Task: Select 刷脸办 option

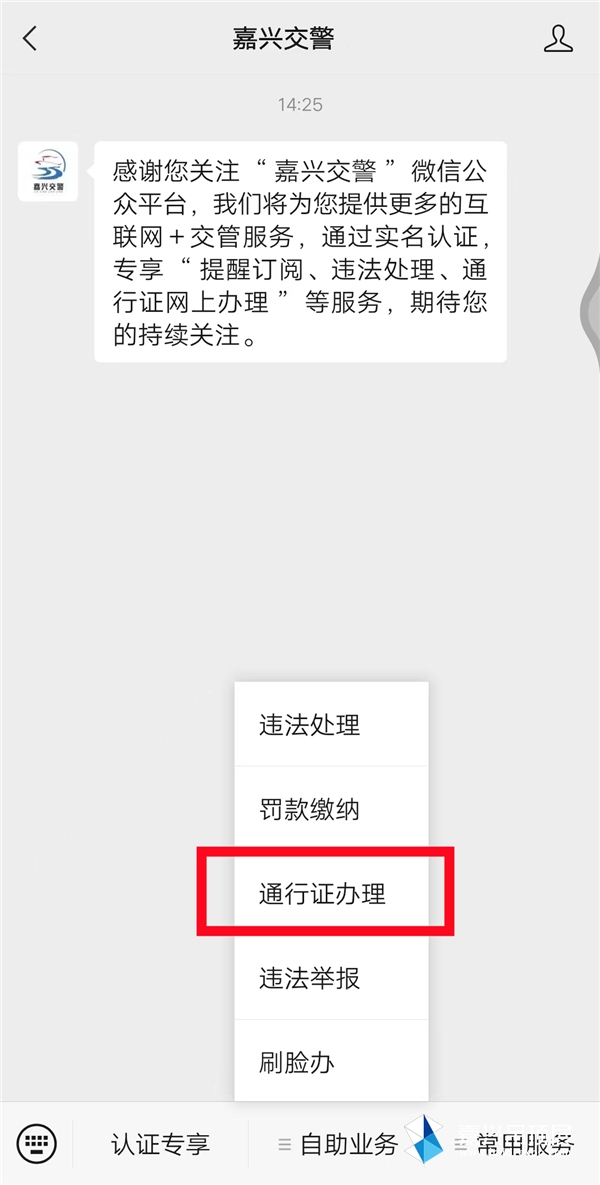Action: (x=331, y=1062)
